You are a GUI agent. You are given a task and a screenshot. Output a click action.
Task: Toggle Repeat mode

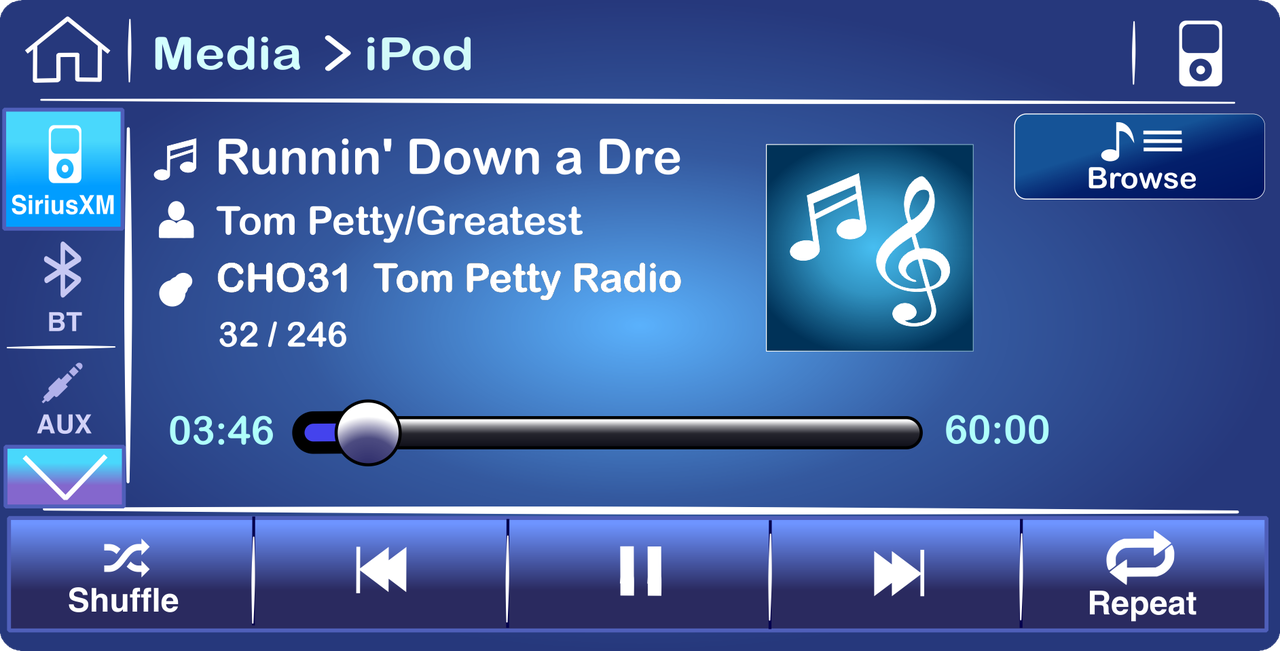tap(1142, 574)
